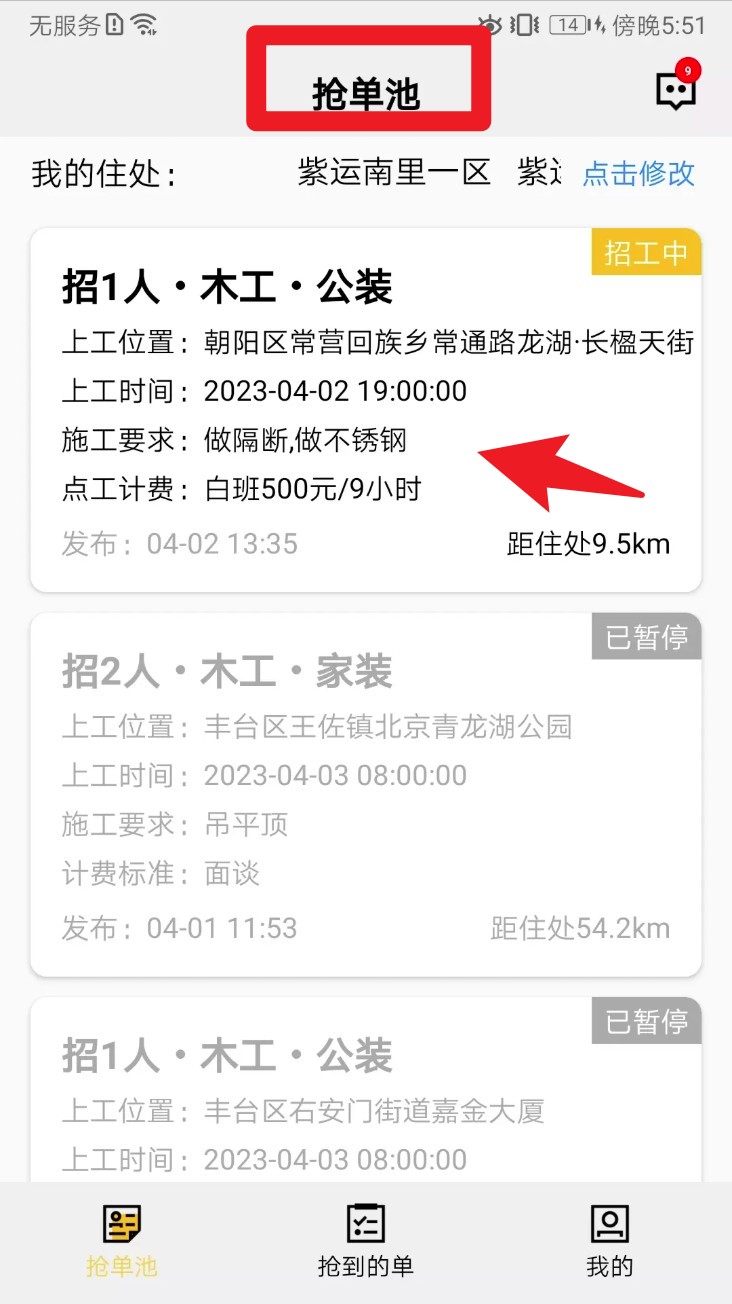Open the 抢到的单 clipboard icon

(365, 1222)
